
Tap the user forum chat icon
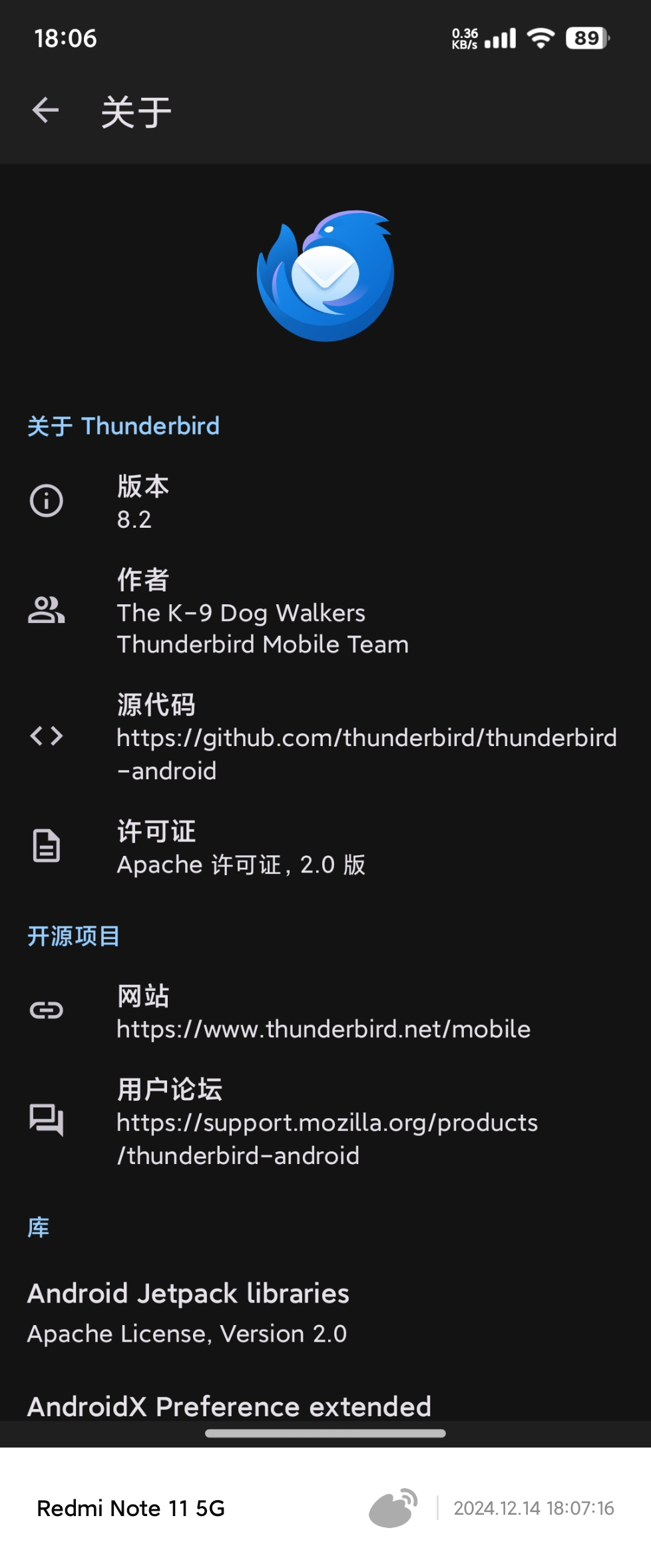coord(47,1121)
